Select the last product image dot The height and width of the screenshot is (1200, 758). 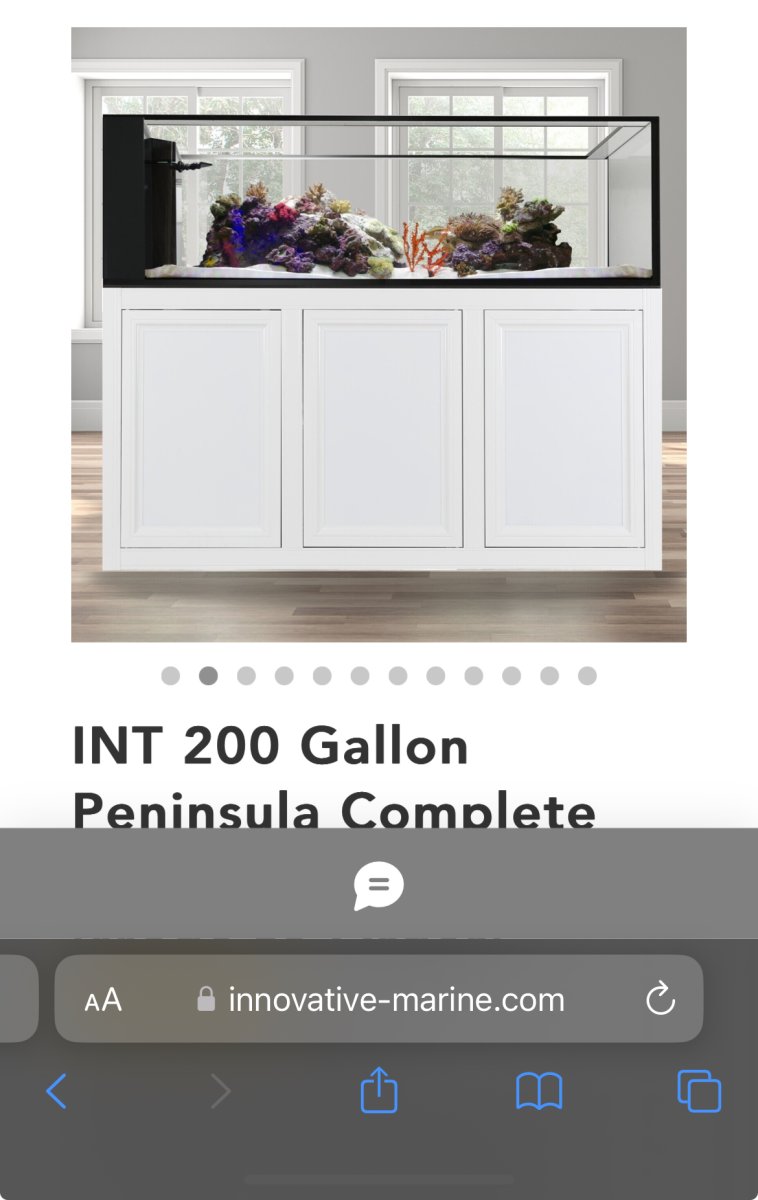[587, 676]
